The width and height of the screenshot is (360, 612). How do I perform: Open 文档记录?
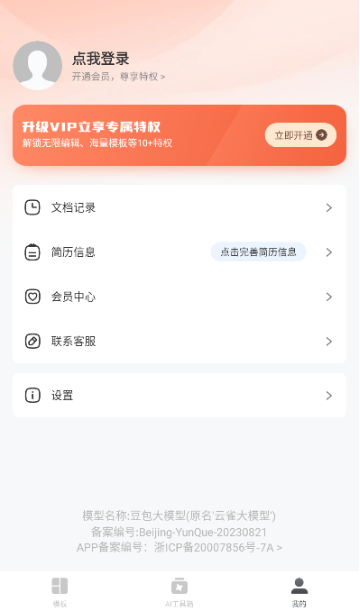[x=179, y=208]
